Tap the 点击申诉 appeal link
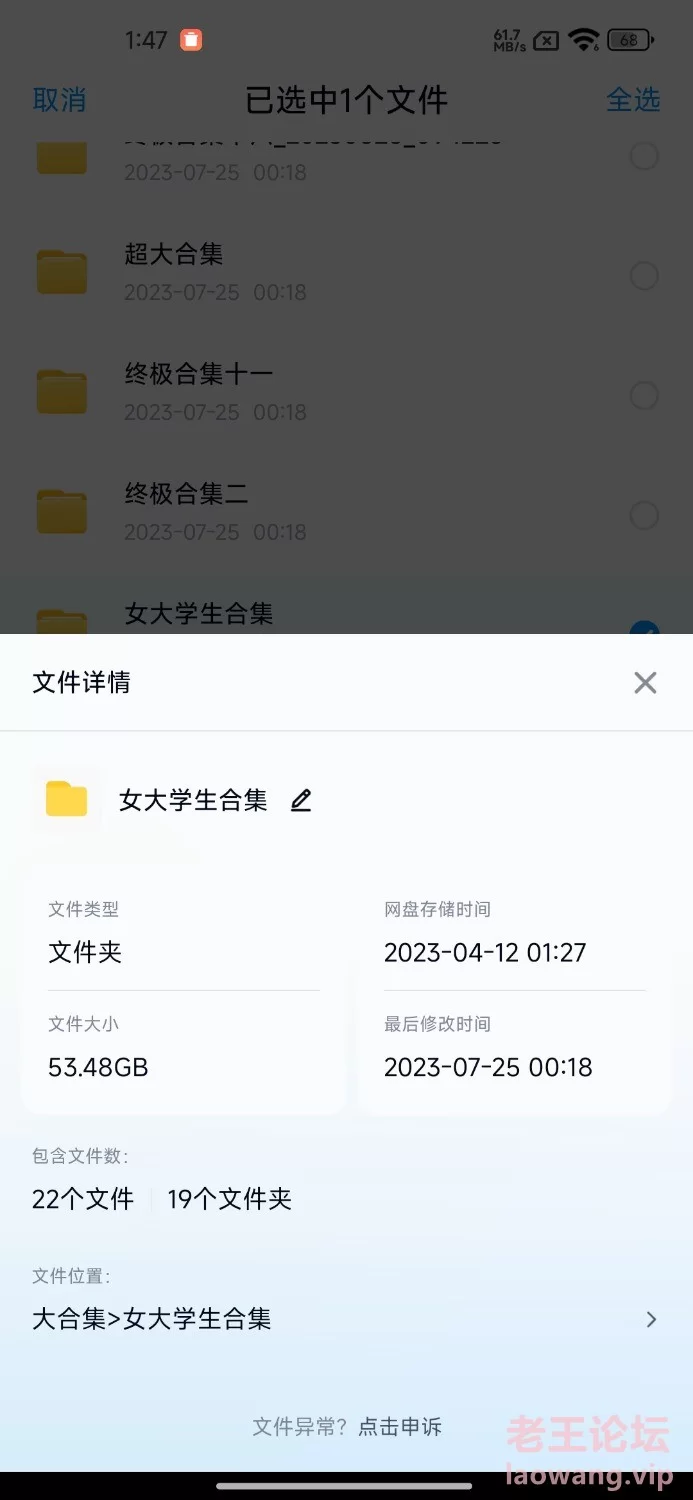This screenshot has height=1500, width=693. click(x=400, y=1426)
